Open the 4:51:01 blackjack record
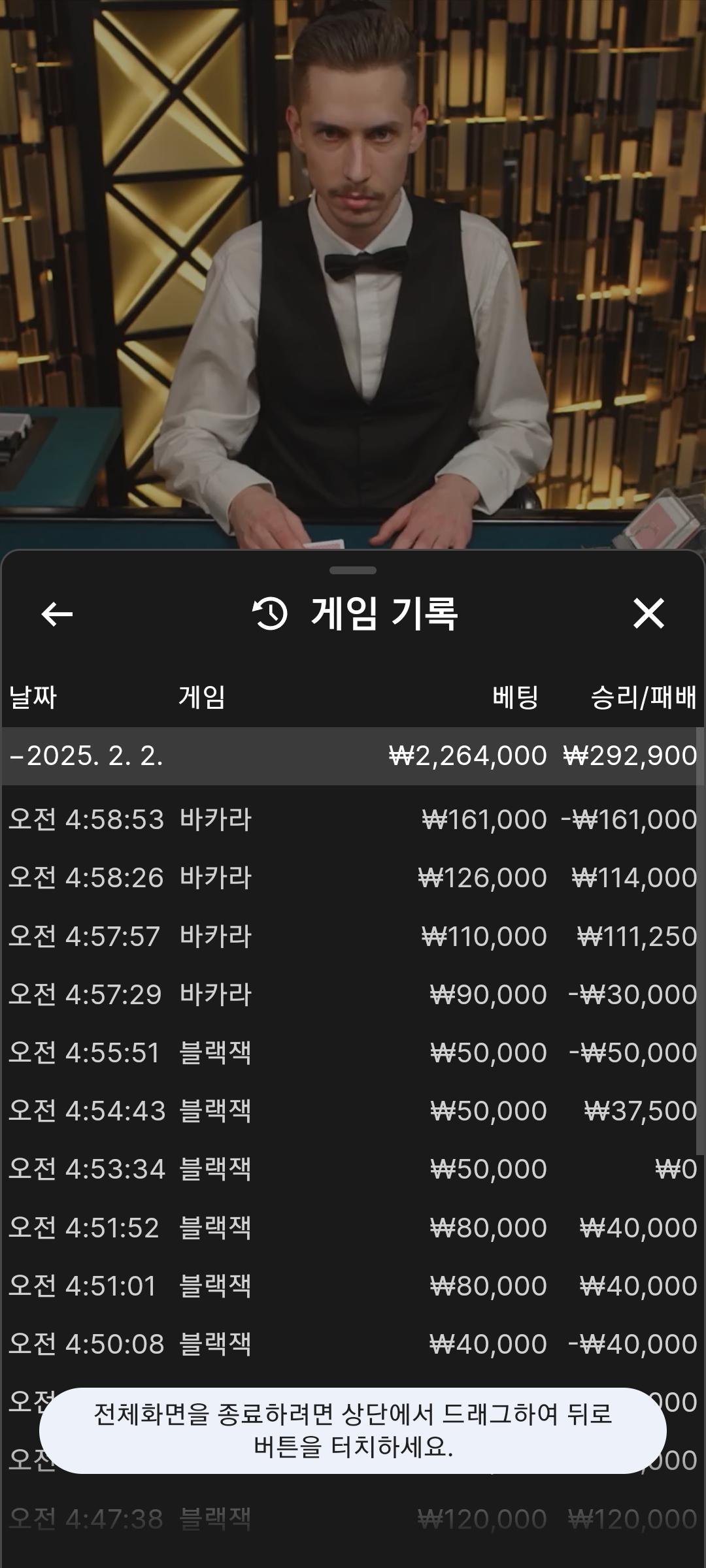 click(x=353, y=1286)
